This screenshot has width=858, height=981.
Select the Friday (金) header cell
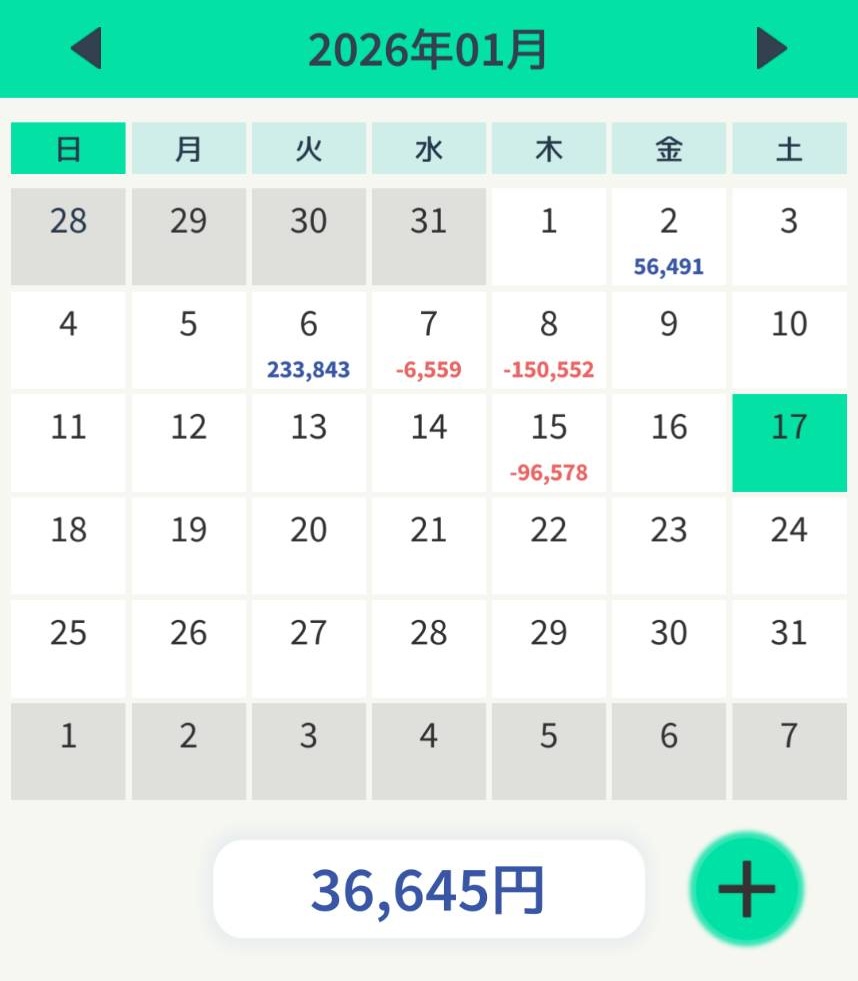click(668, 147)
